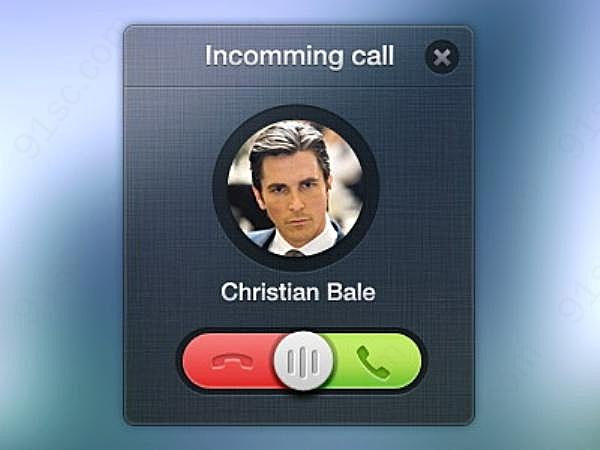Image resolution: width=600 pixels, height=450 pixels.
Task: Close the incoming call dialog
Action: click(441, 57)
